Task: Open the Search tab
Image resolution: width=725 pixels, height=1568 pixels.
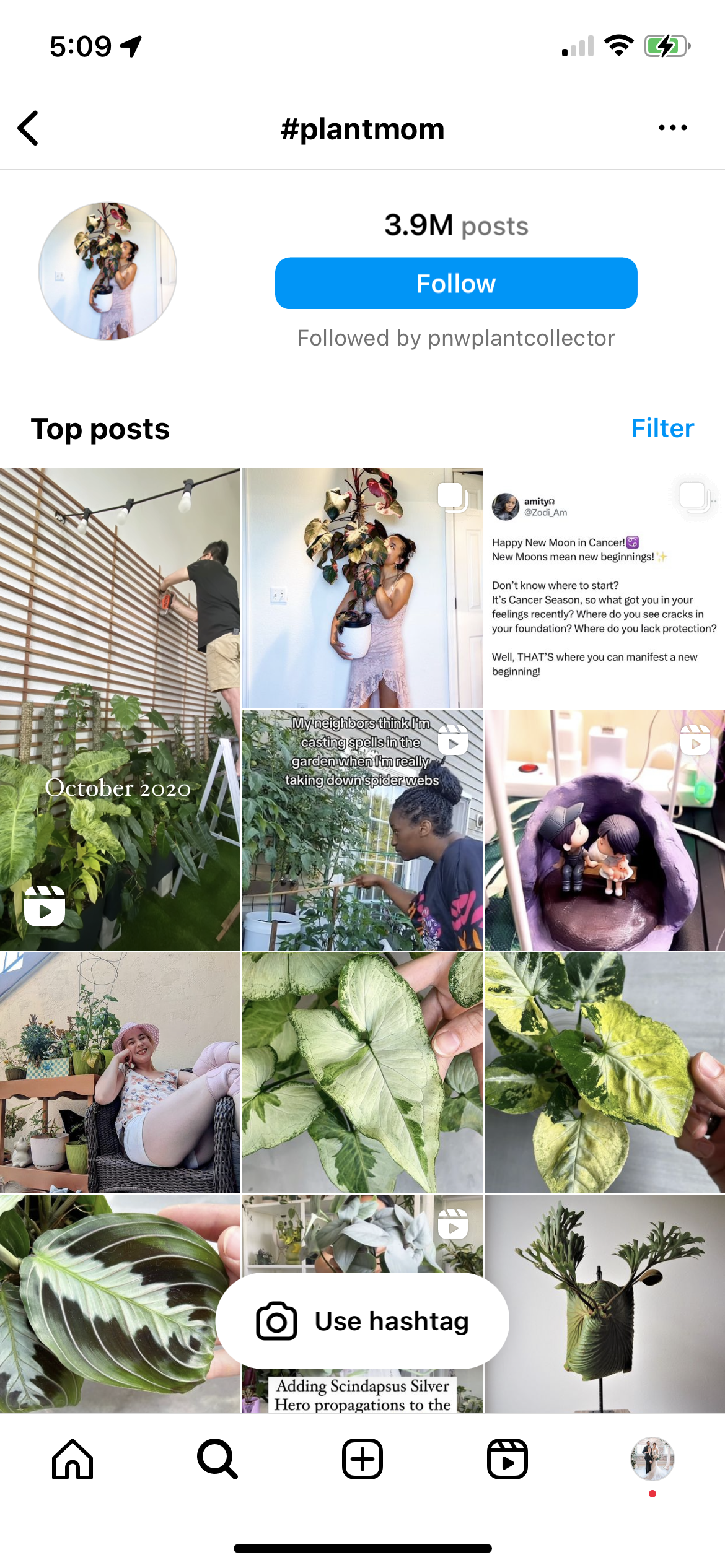Action: (x=217, y=1458)
